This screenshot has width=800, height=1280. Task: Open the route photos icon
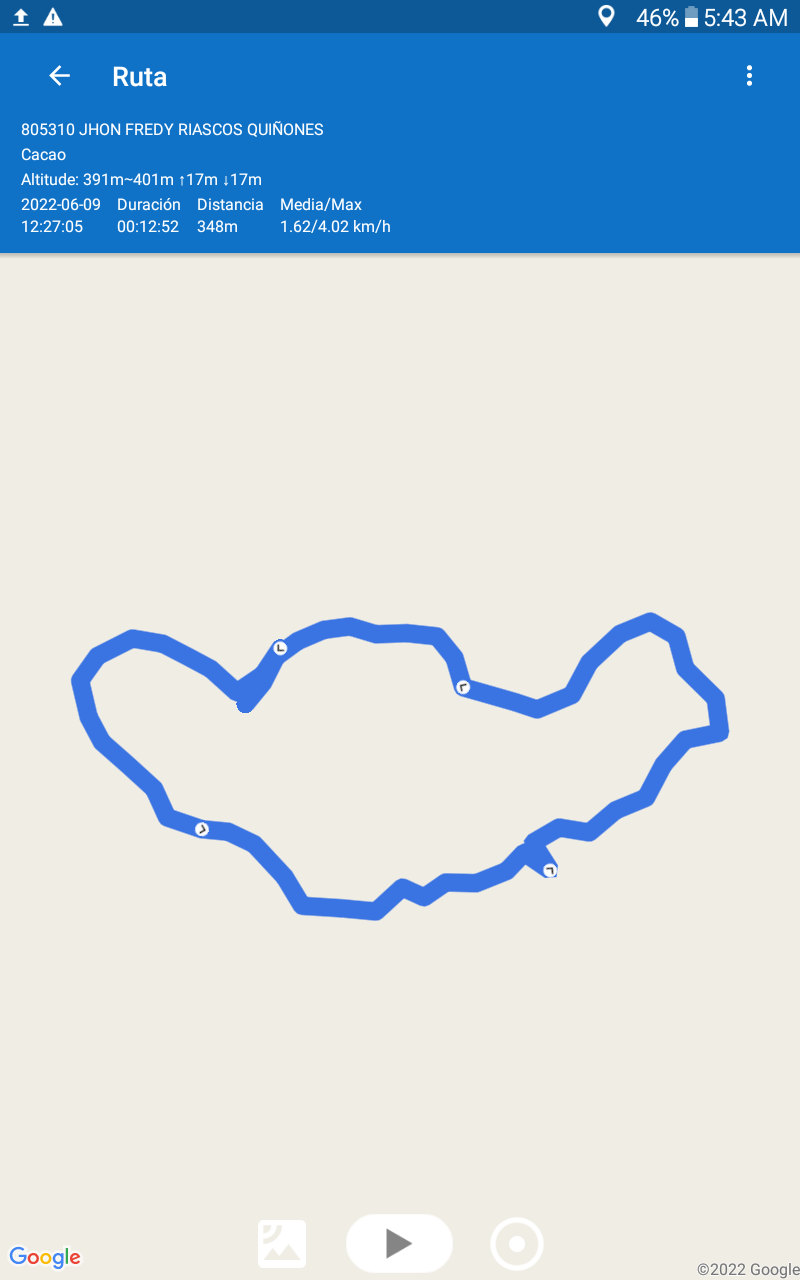click(282, 1244)
